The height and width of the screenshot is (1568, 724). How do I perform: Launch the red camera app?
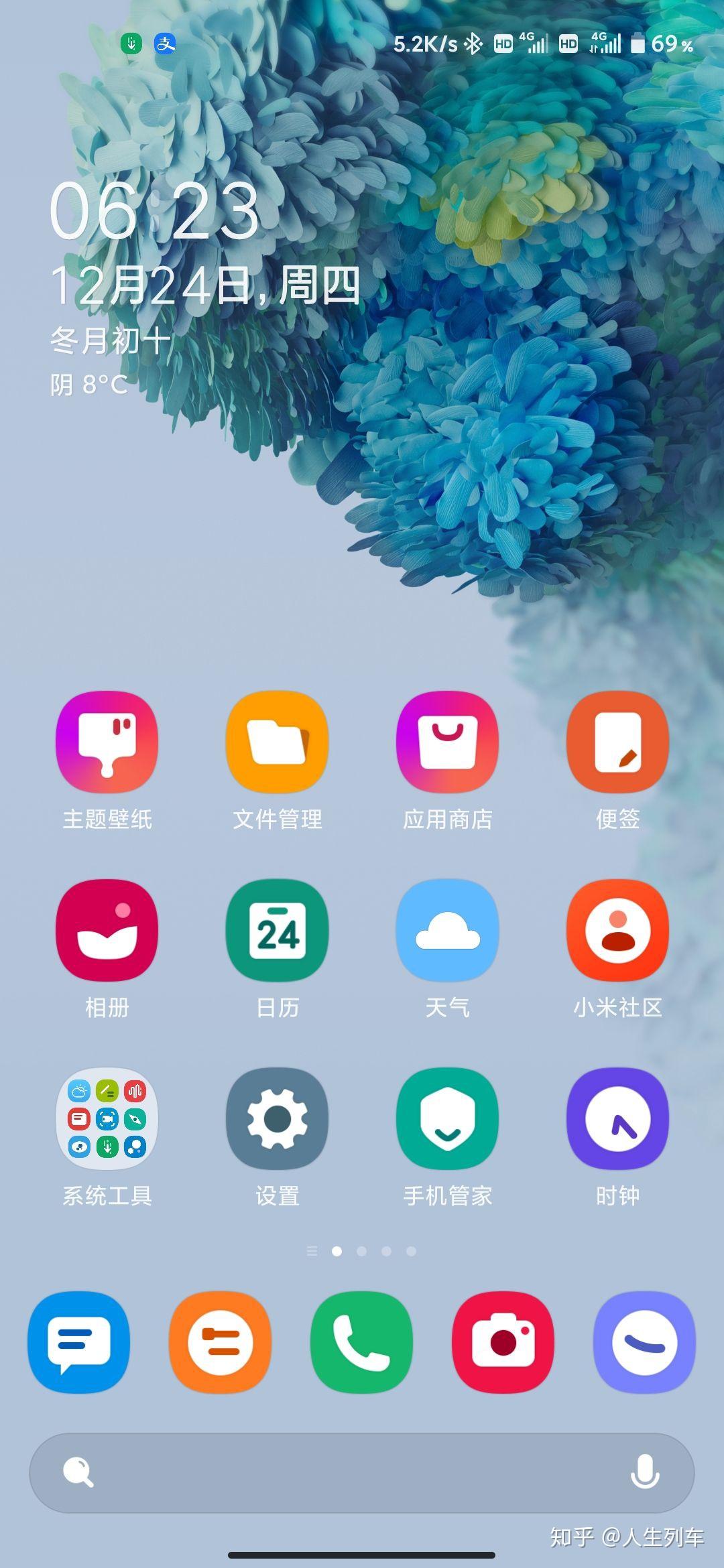(503, 1342)
